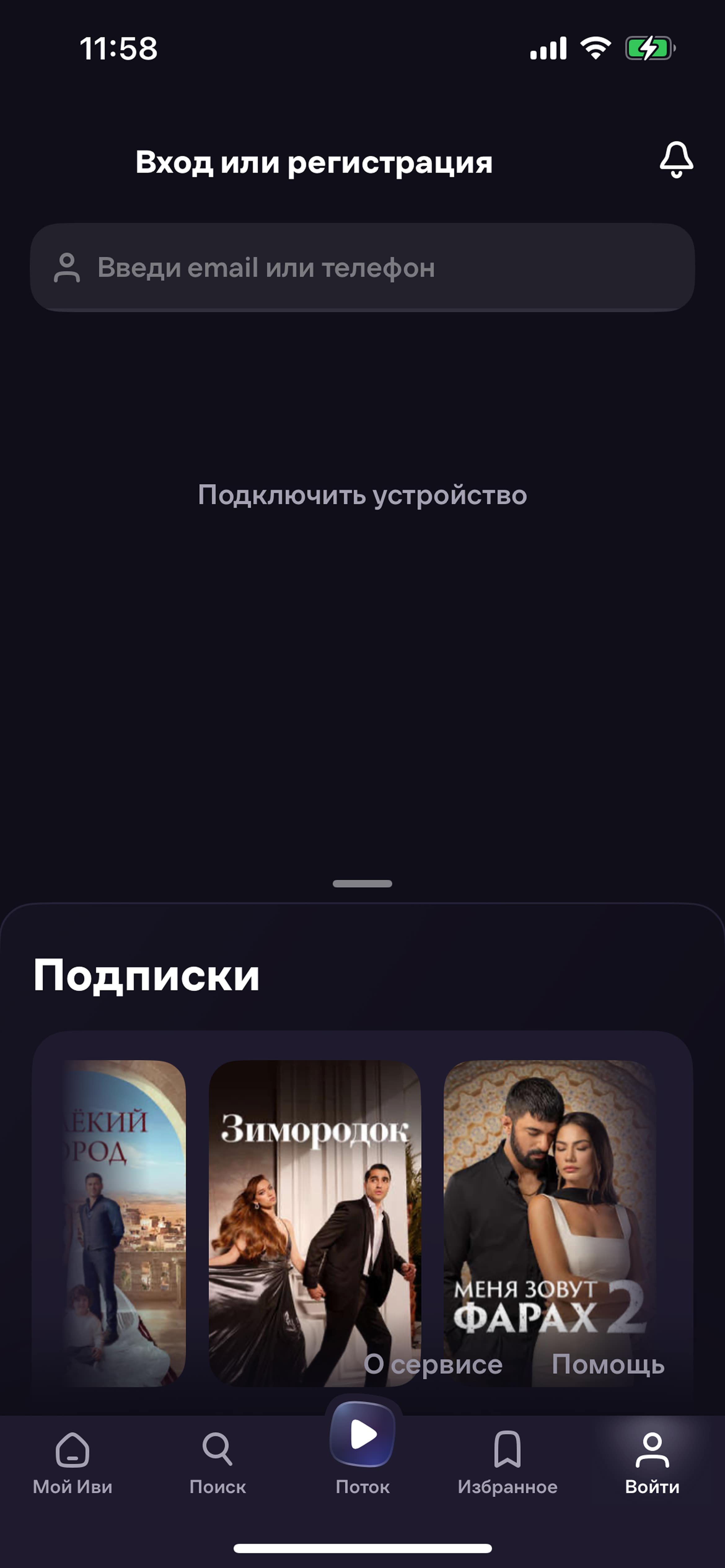Open the notifications bell
This screenshot has width=725, height=1568.
(676, 160)
